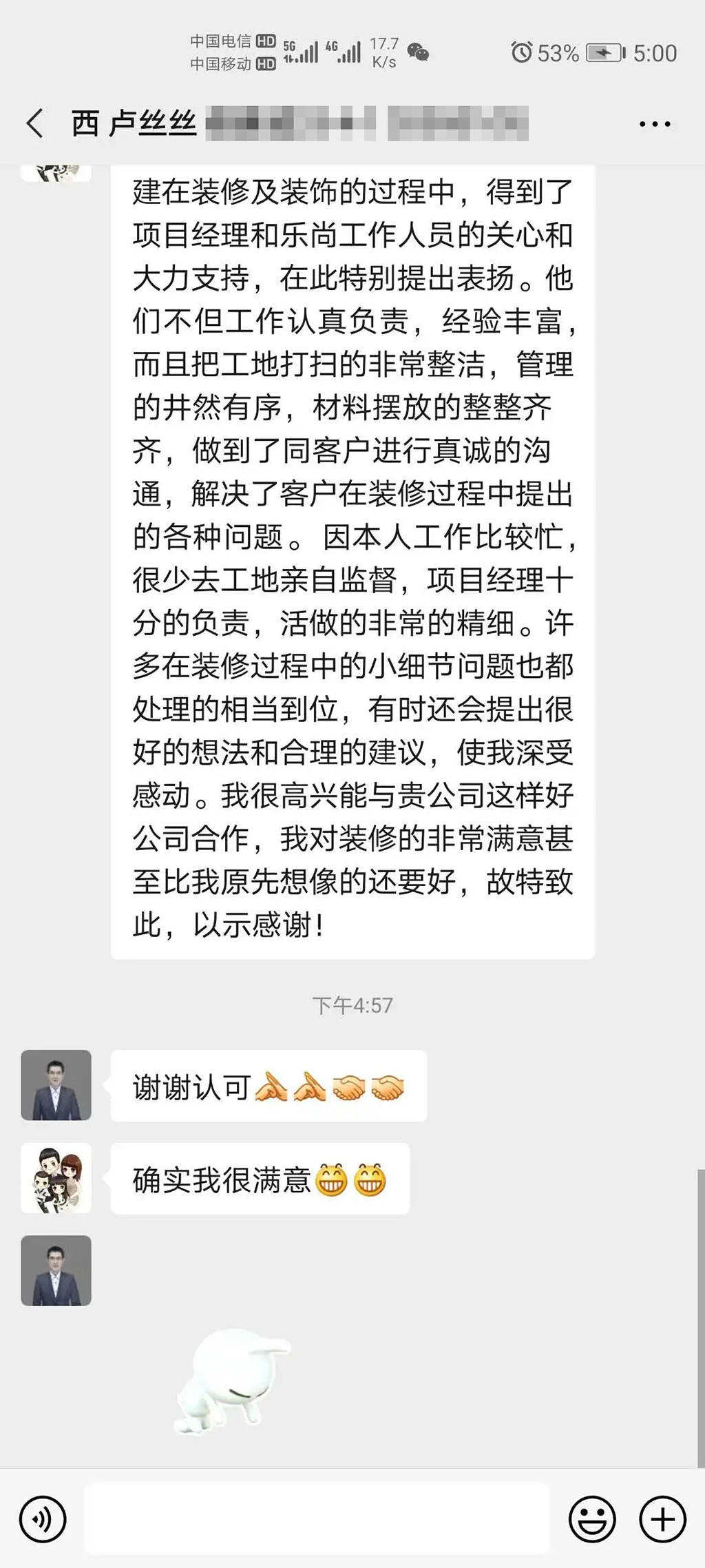Open the emoji picker
705x1568 pixels.
591,1520
